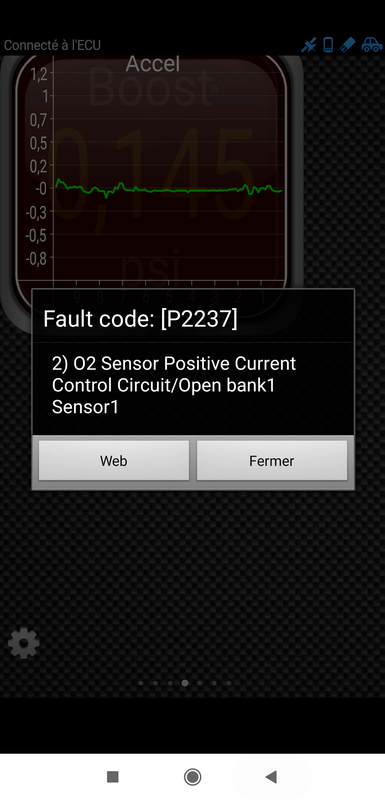Image resolution: width=385 pixels, height=800 pixels.
Task: Tap the Web button for code P2237
Action: click(x=114, y=460)
